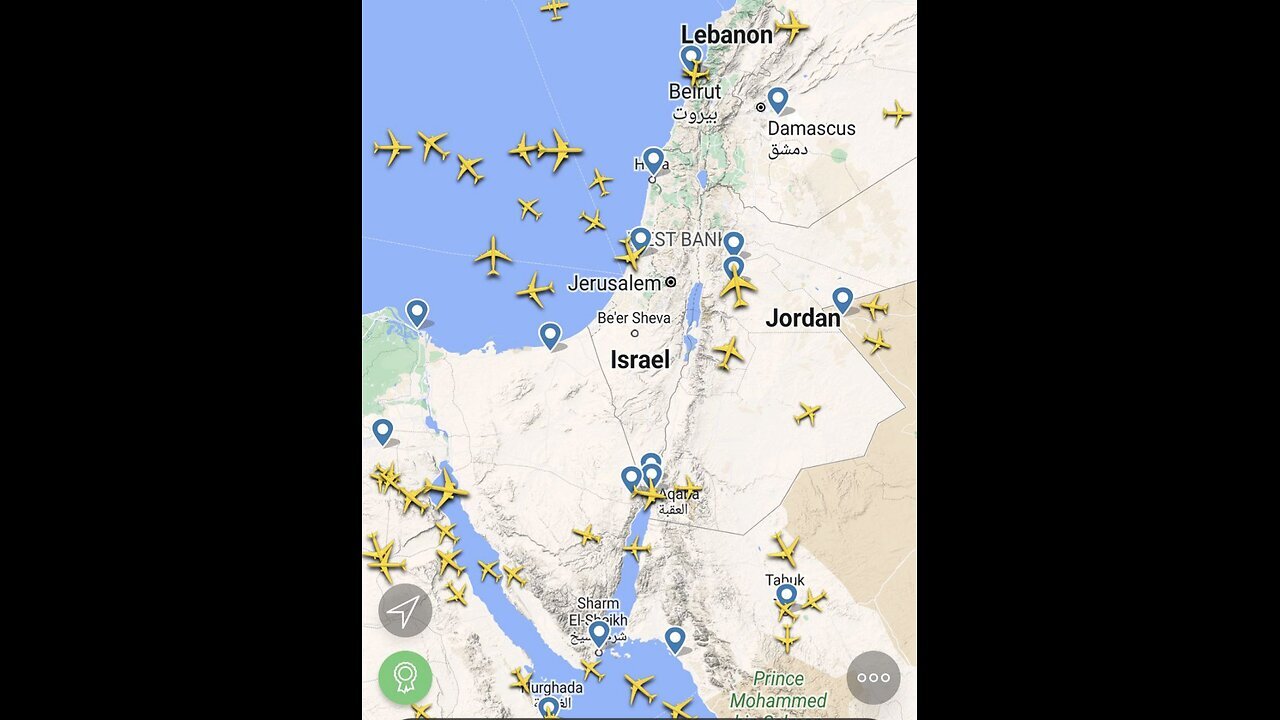Select the airport pin above Beirut
The image size is (1280, 720).
pyautogui.click(x=691, y=57)
